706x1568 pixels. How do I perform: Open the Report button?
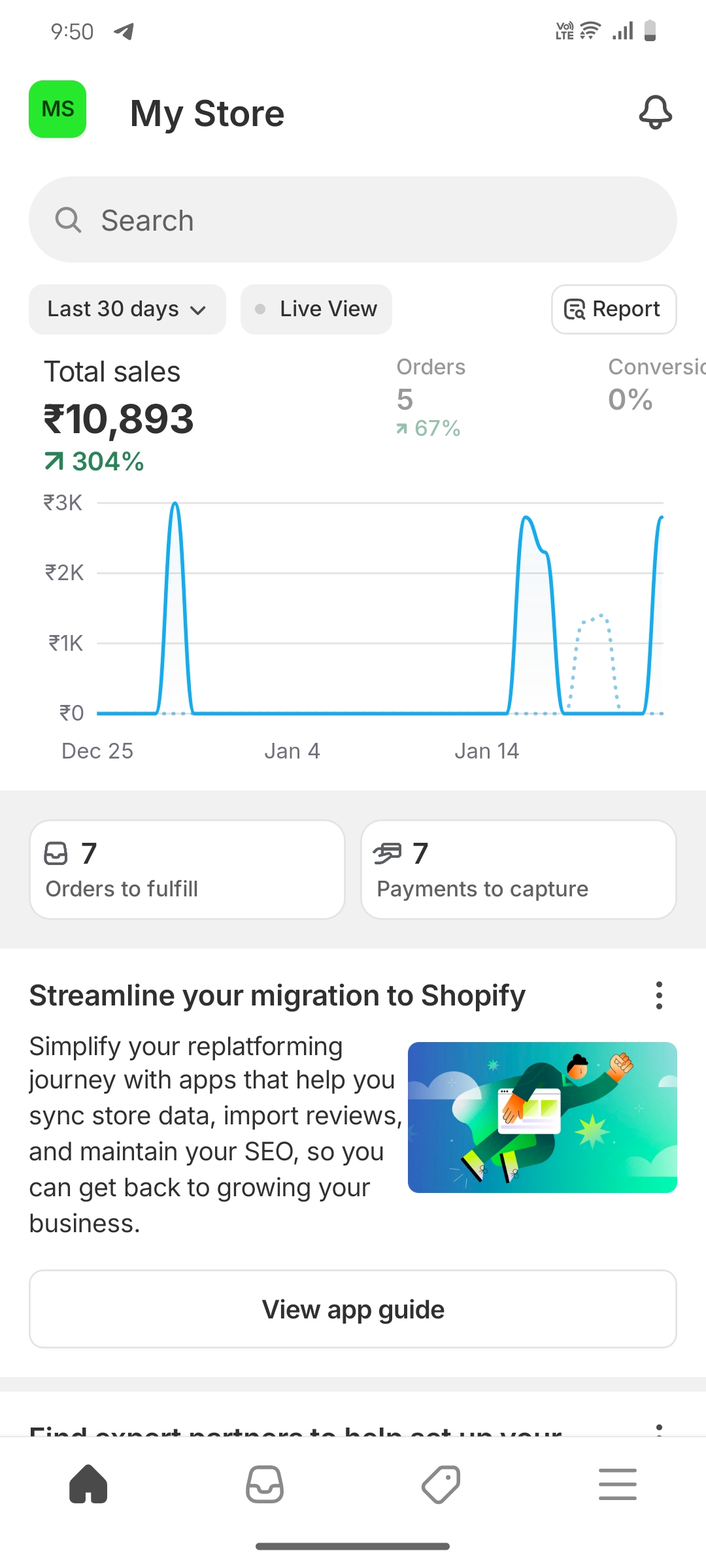(x=613, y=309)
